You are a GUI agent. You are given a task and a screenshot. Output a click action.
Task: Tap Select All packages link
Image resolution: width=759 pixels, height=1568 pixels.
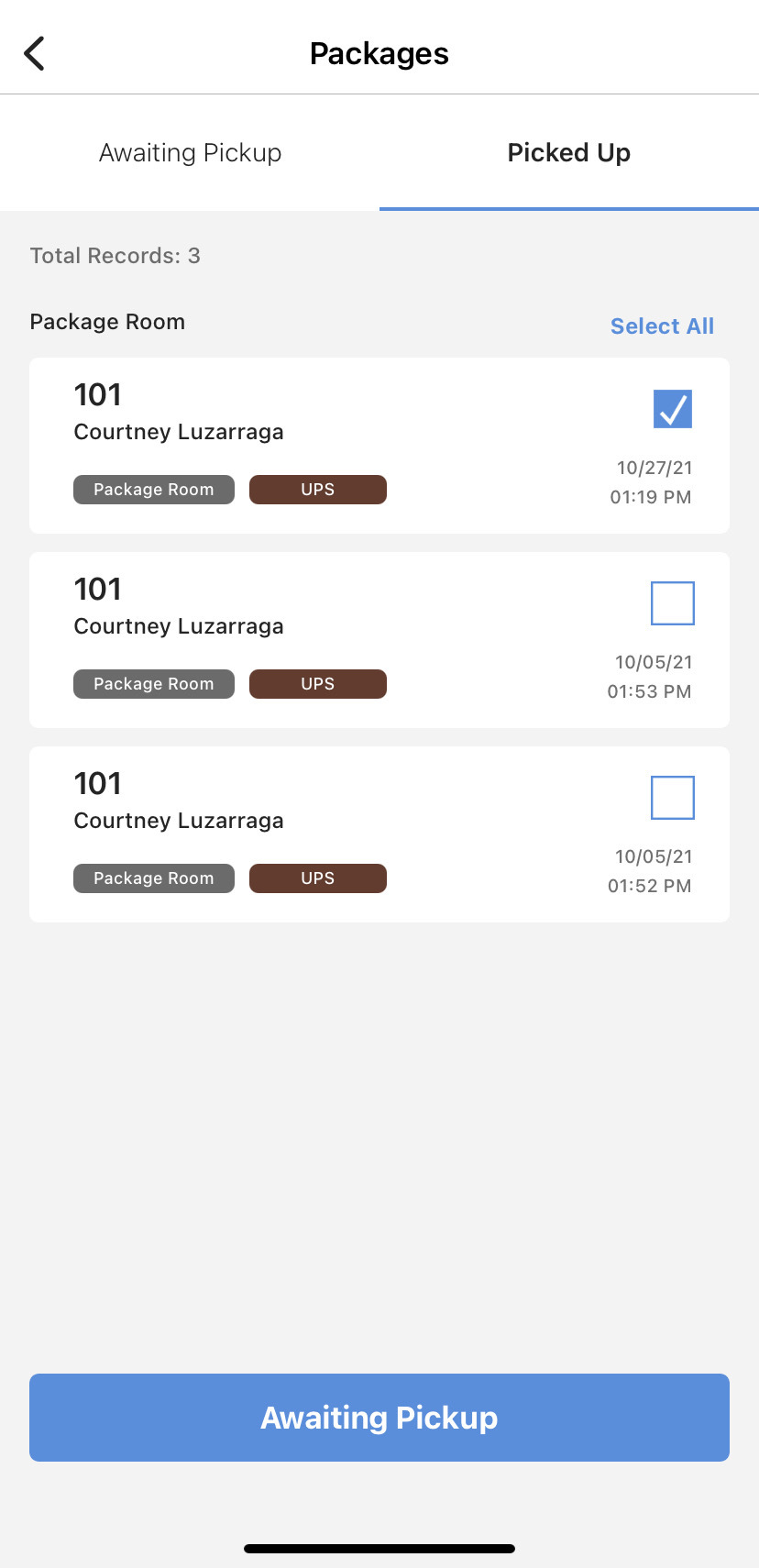click(662, 326)
